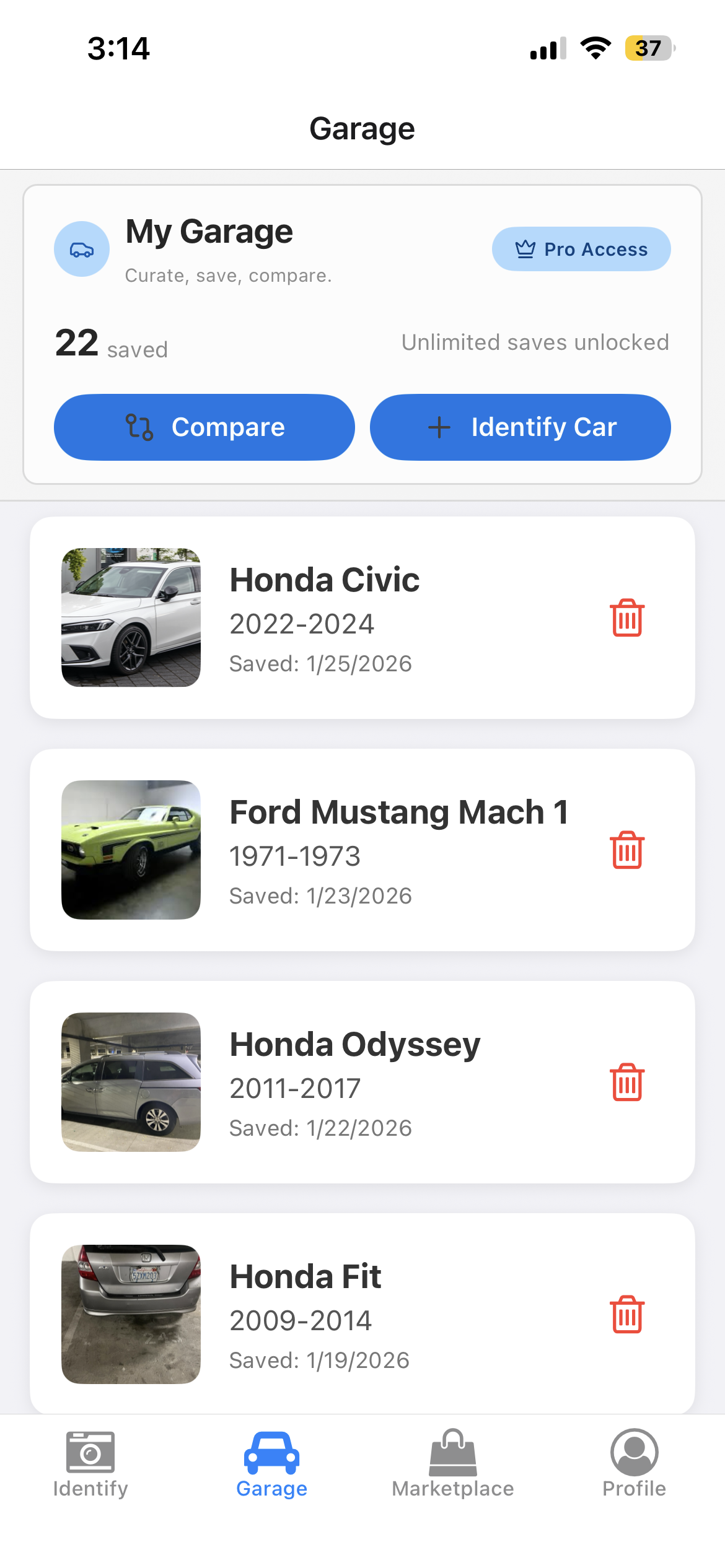The image size is (725, 1568).
Task: Delete the Honda Civic from garage
Action: 627,618
